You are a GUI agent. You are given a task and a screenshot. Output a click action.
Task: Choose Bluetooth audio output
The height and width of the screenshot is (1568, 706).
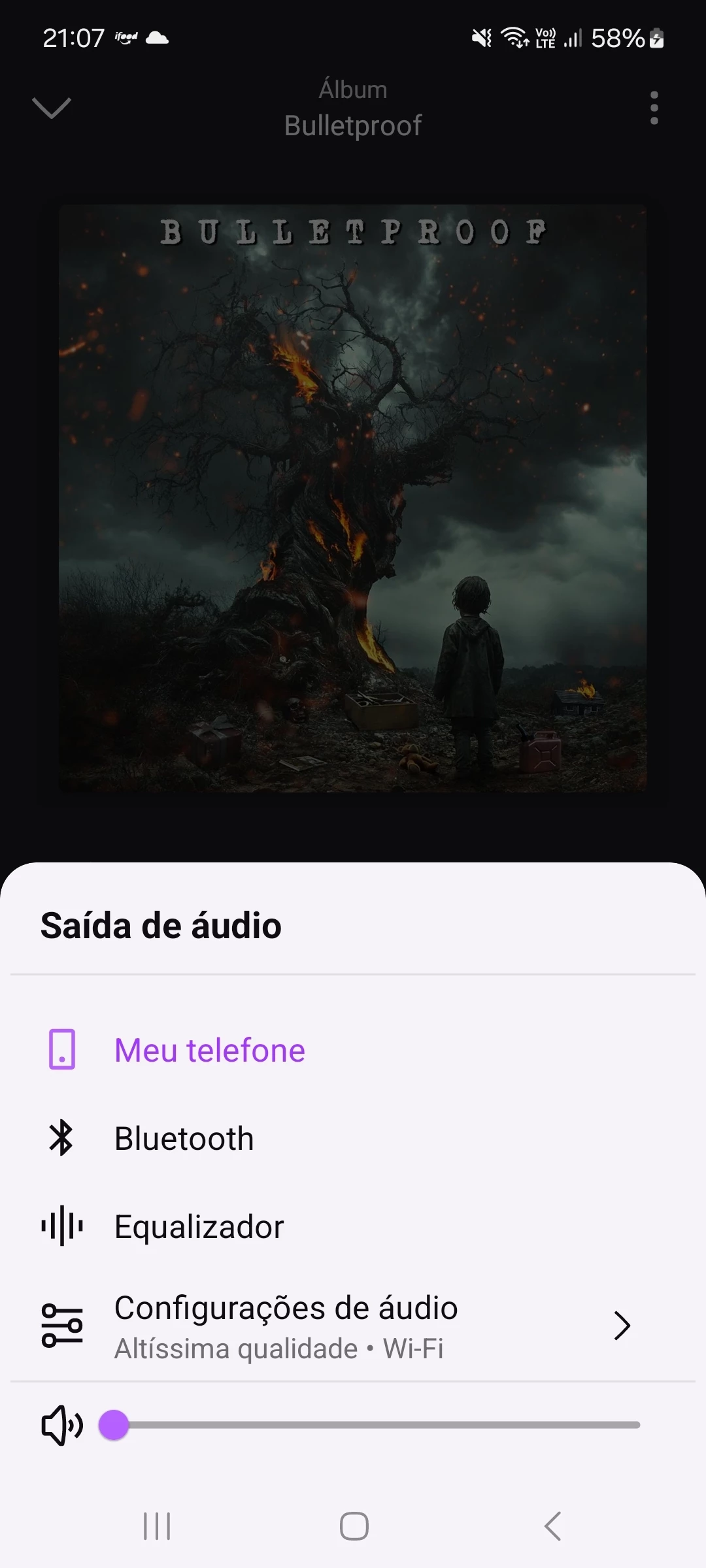[x=184, y=1139]
